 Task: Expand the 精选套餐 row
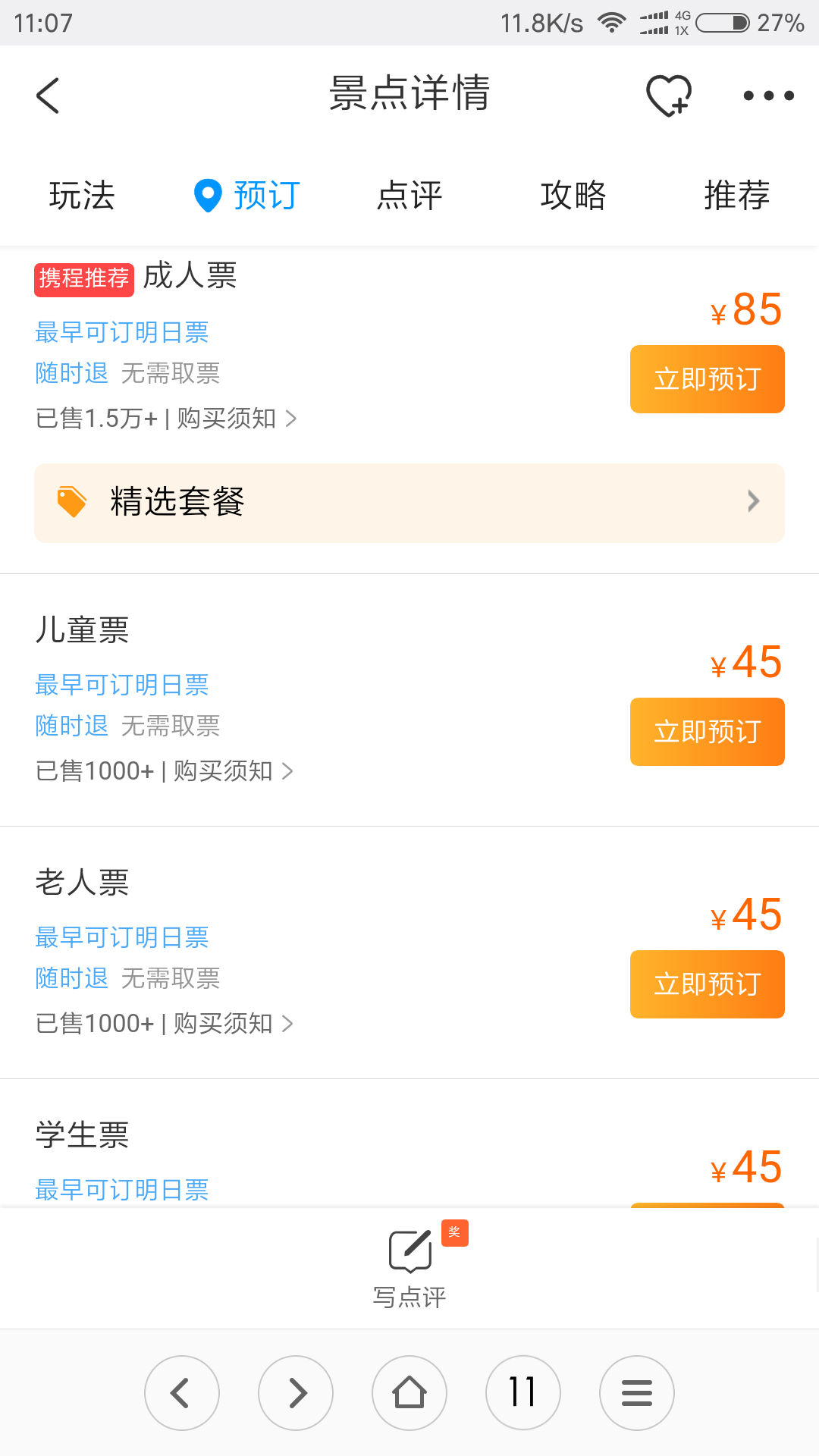tap(409, 503)
